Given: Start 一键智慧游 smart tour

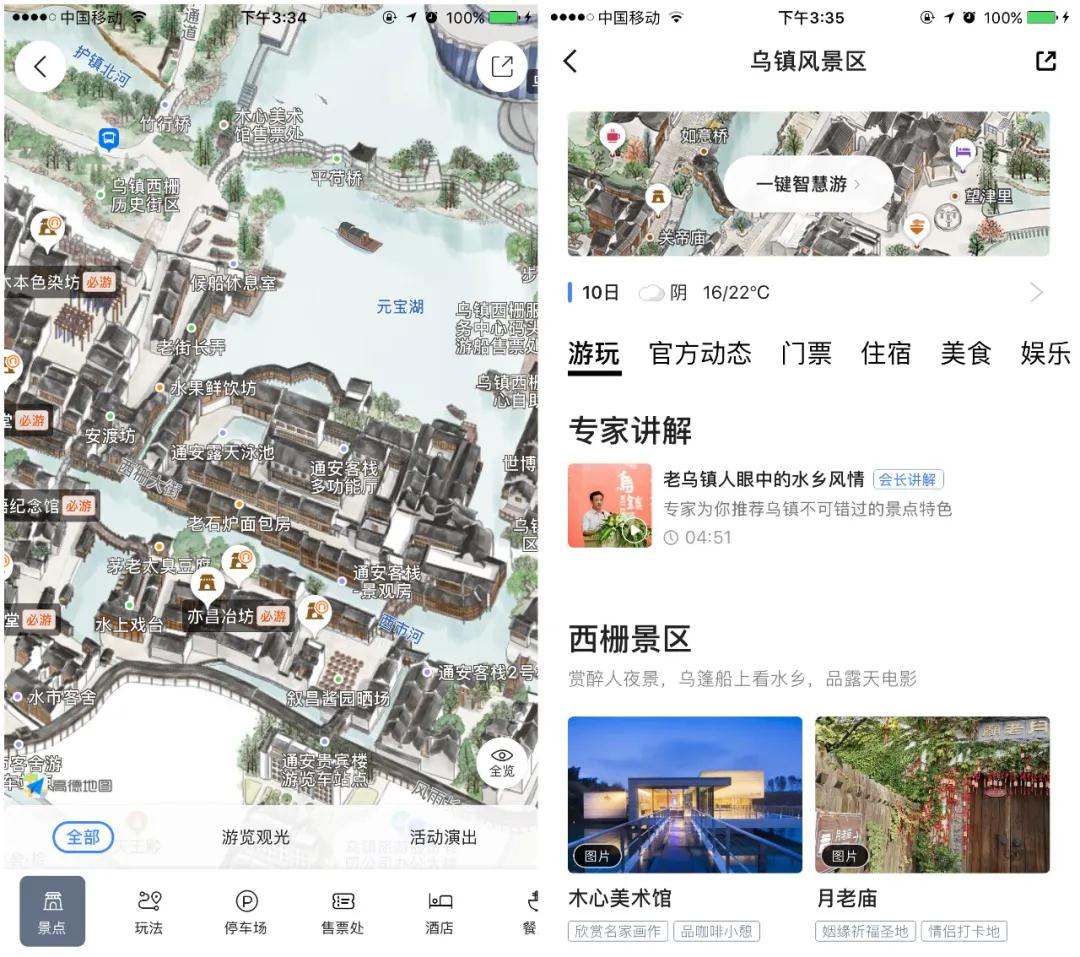Looking at the screenshot, I should [x=808, y=184].
